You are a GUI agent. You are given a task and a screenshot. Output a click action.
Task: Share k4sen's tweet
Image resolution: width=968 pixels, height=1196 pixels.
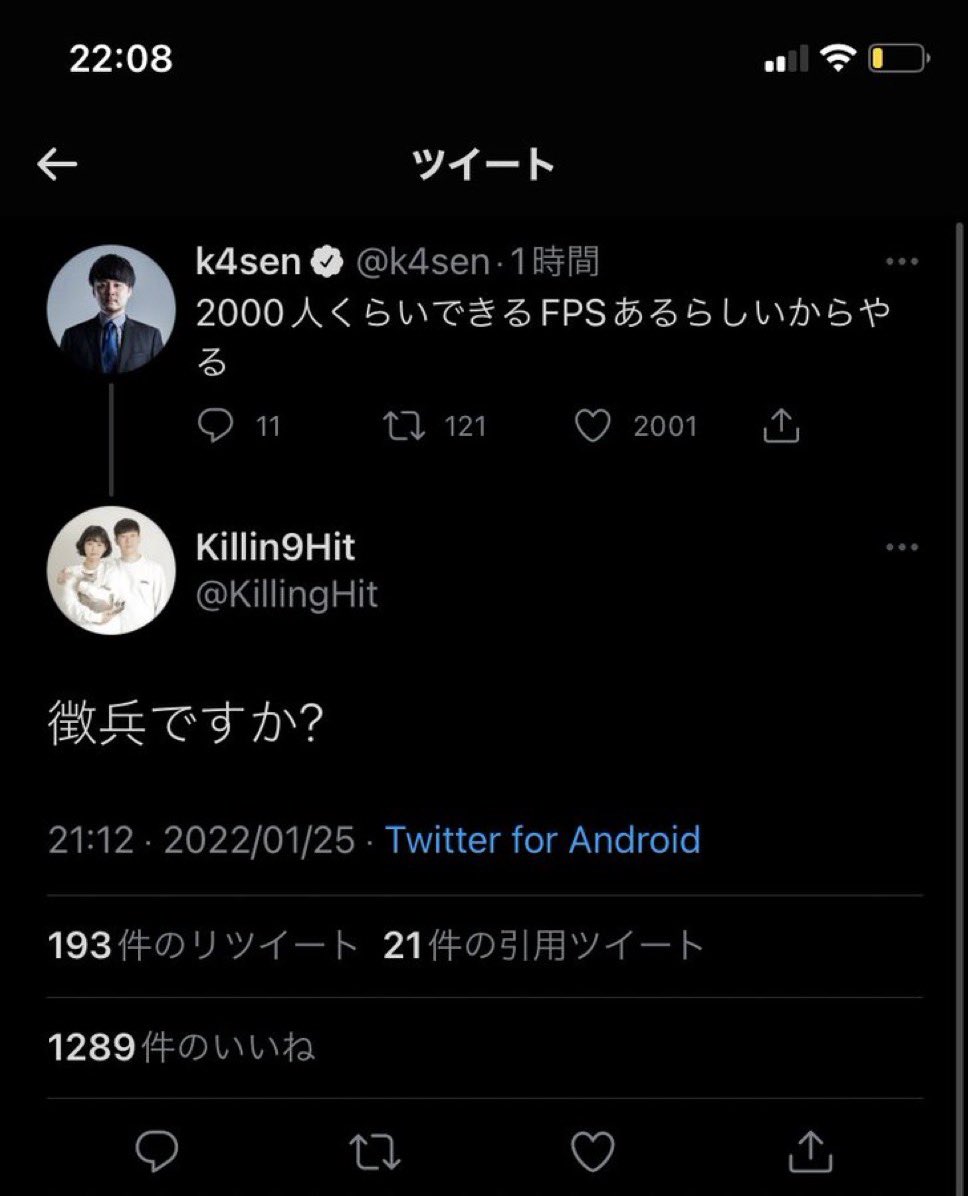pos(781,427)
